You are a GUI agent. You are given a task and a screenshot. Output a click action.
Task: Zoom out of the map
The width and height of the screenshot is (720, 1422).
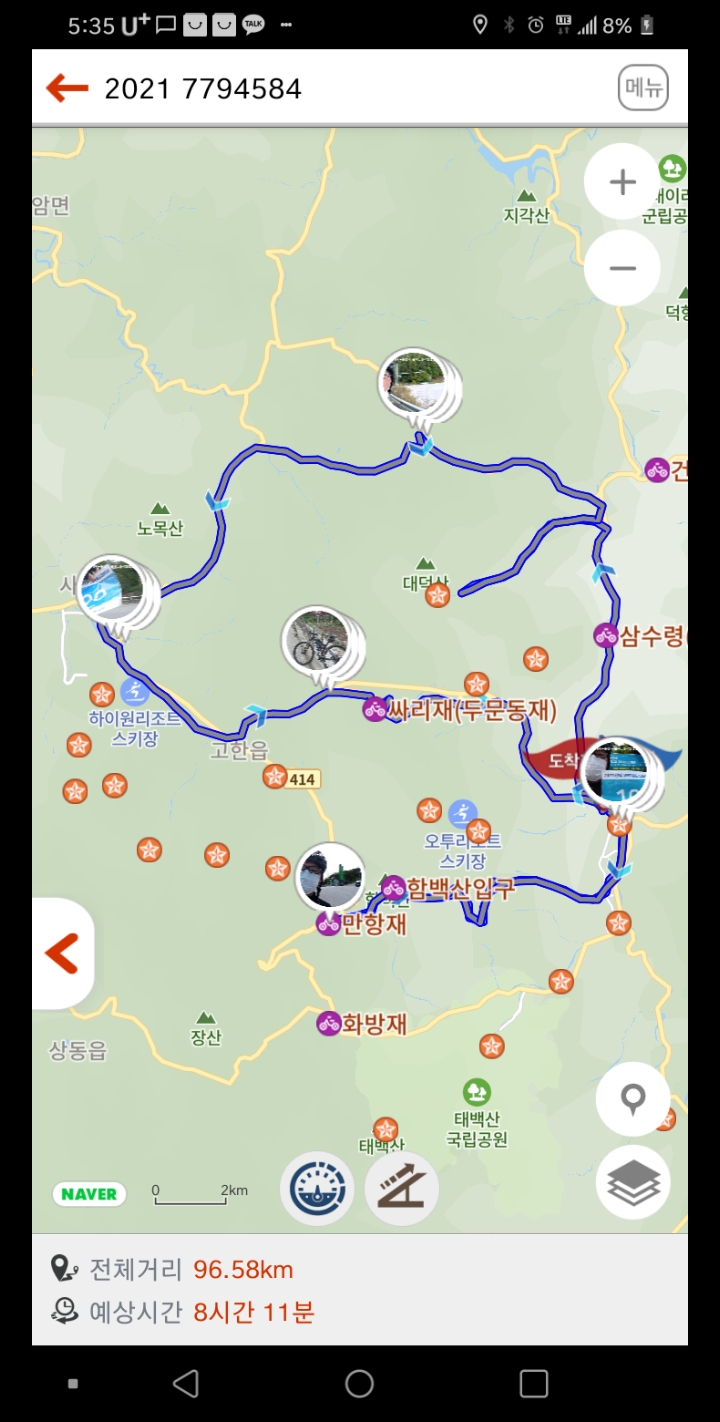622,268
